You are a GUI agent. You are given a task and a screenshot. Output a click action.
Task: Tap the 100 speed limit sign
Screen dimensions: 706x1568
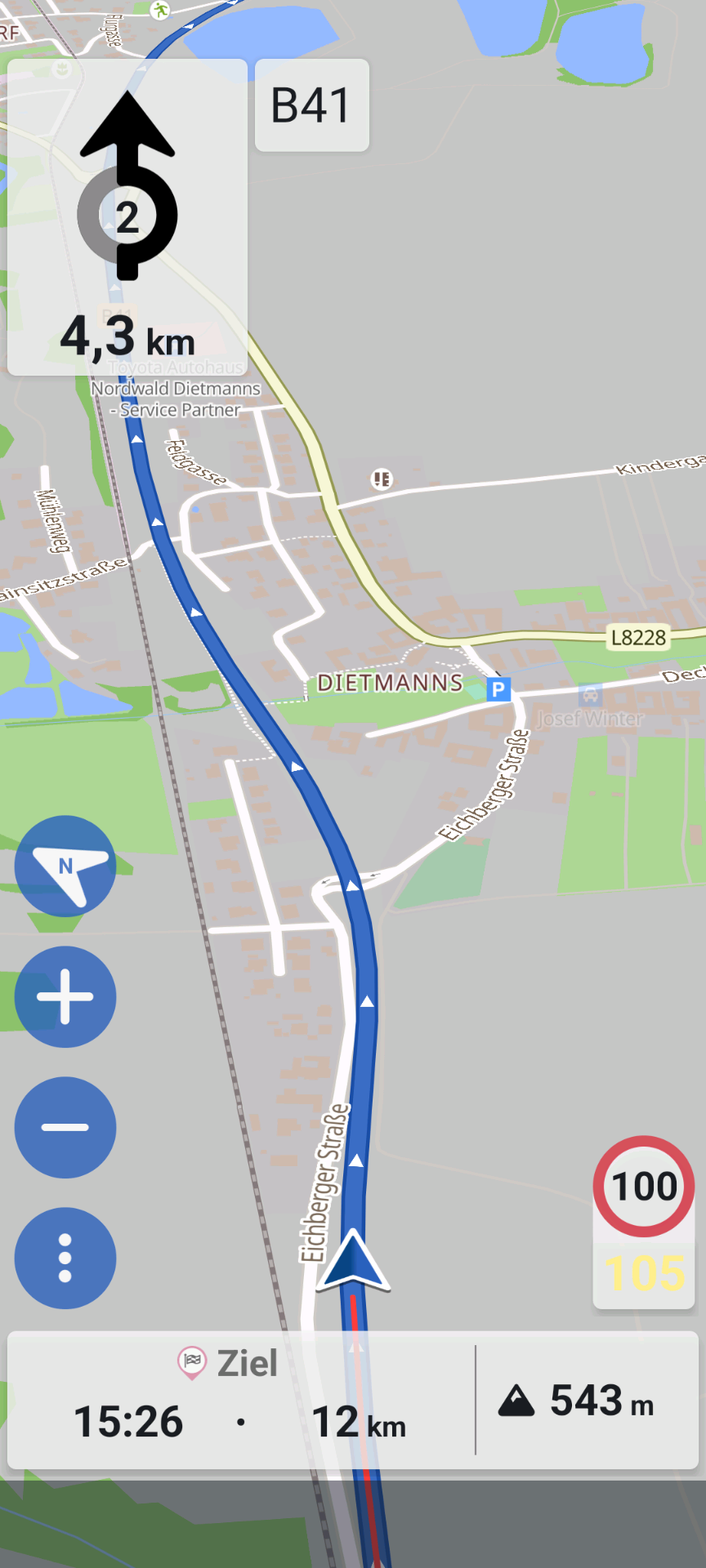click(644, 1186)
